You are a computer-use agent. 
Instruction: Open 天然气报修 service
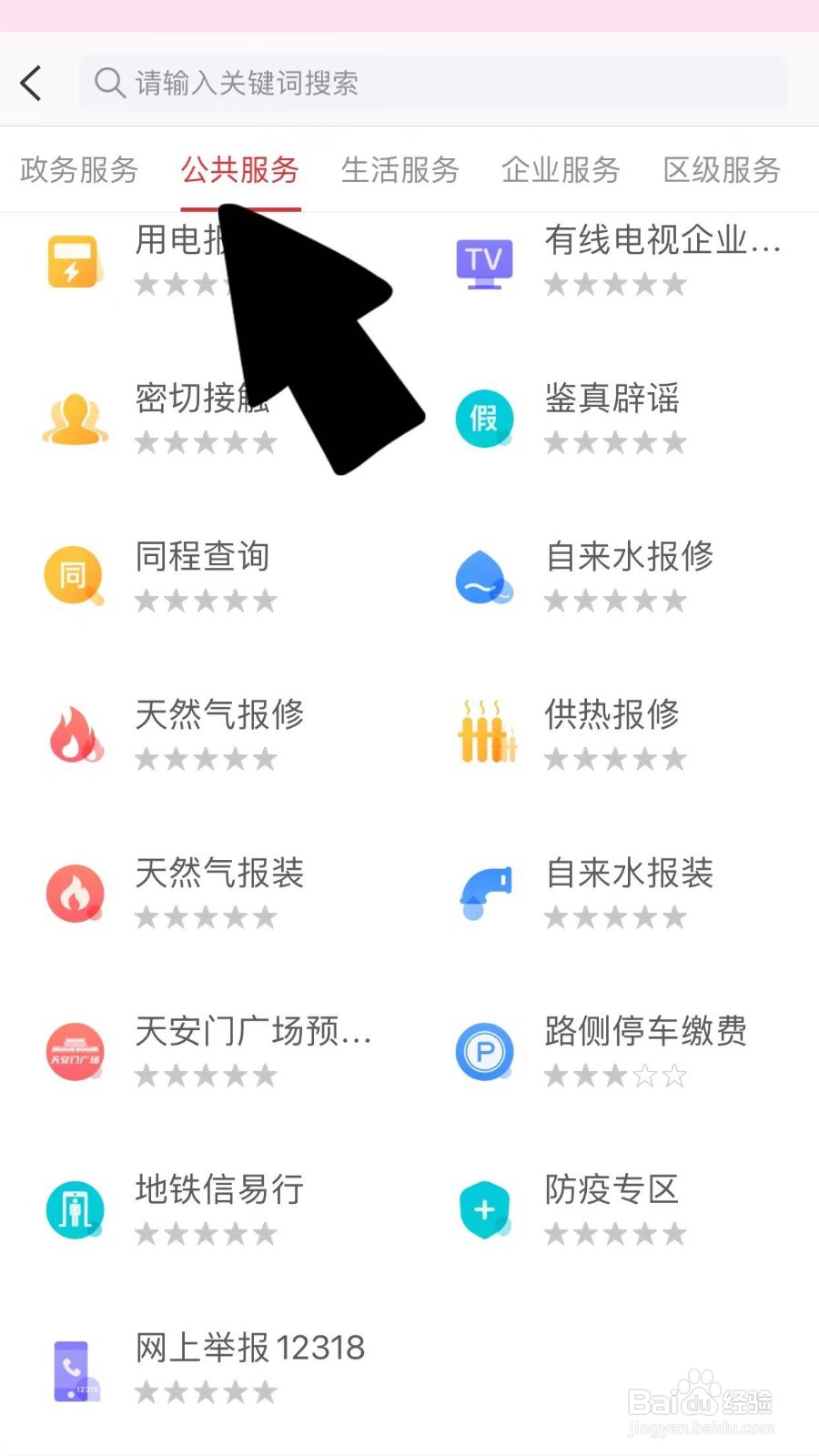click(174, 735)
